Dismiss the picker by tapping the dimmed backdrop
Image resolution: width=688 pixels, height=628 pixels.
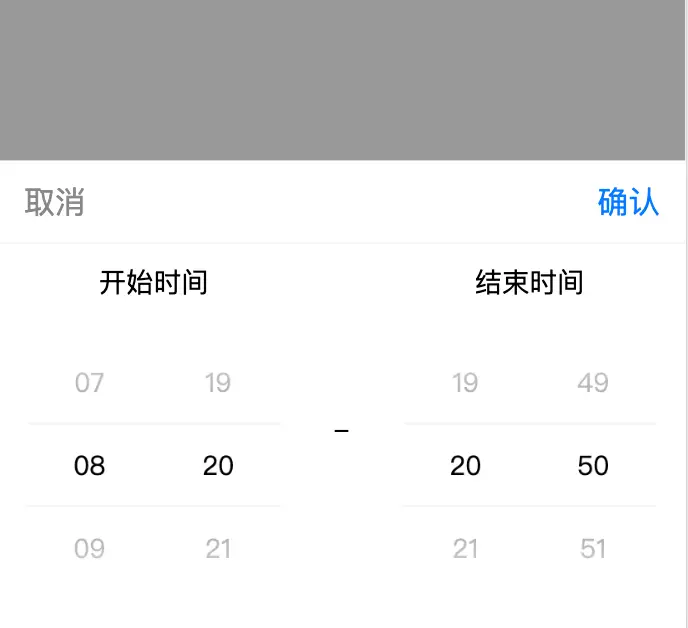[343, 80]
